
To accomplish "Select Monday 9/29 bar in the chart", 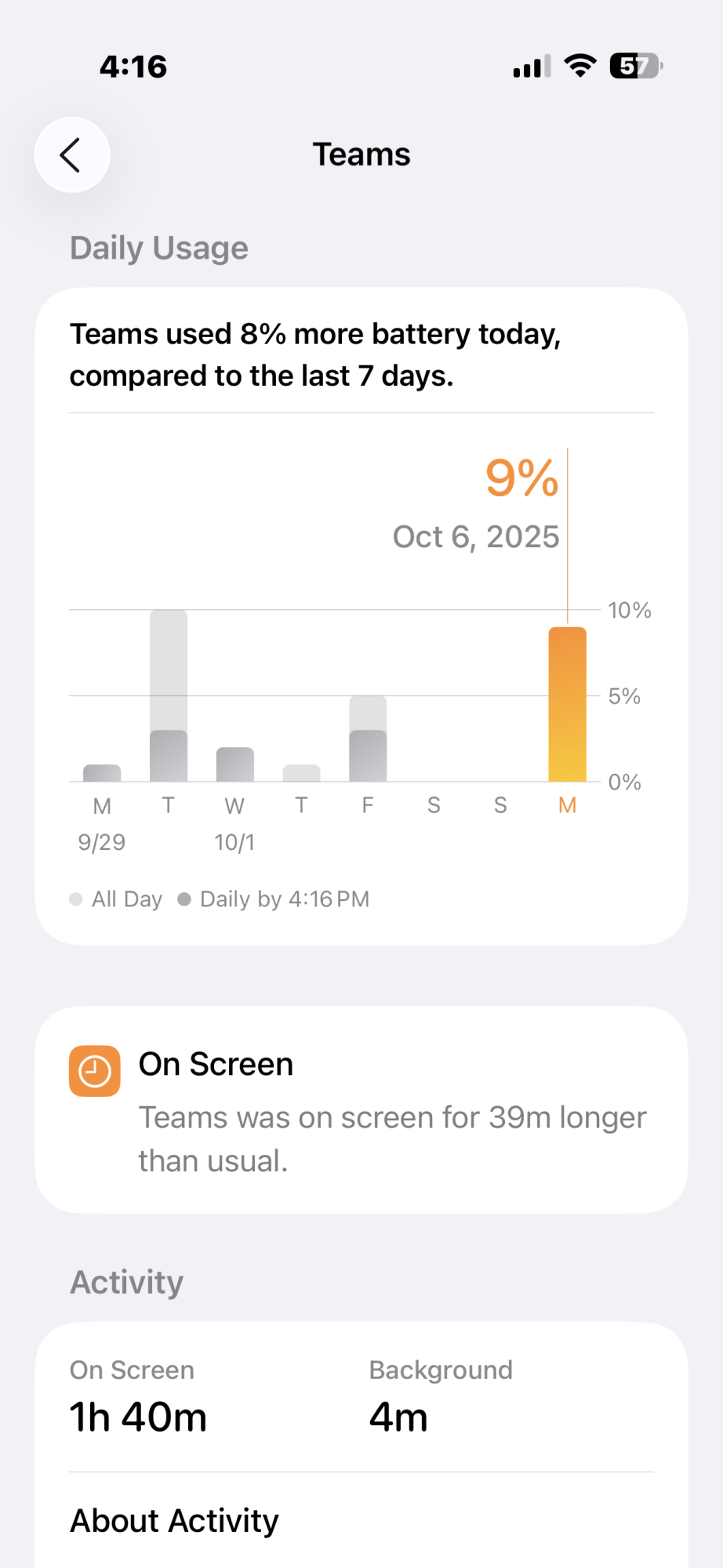I will 102,773.
